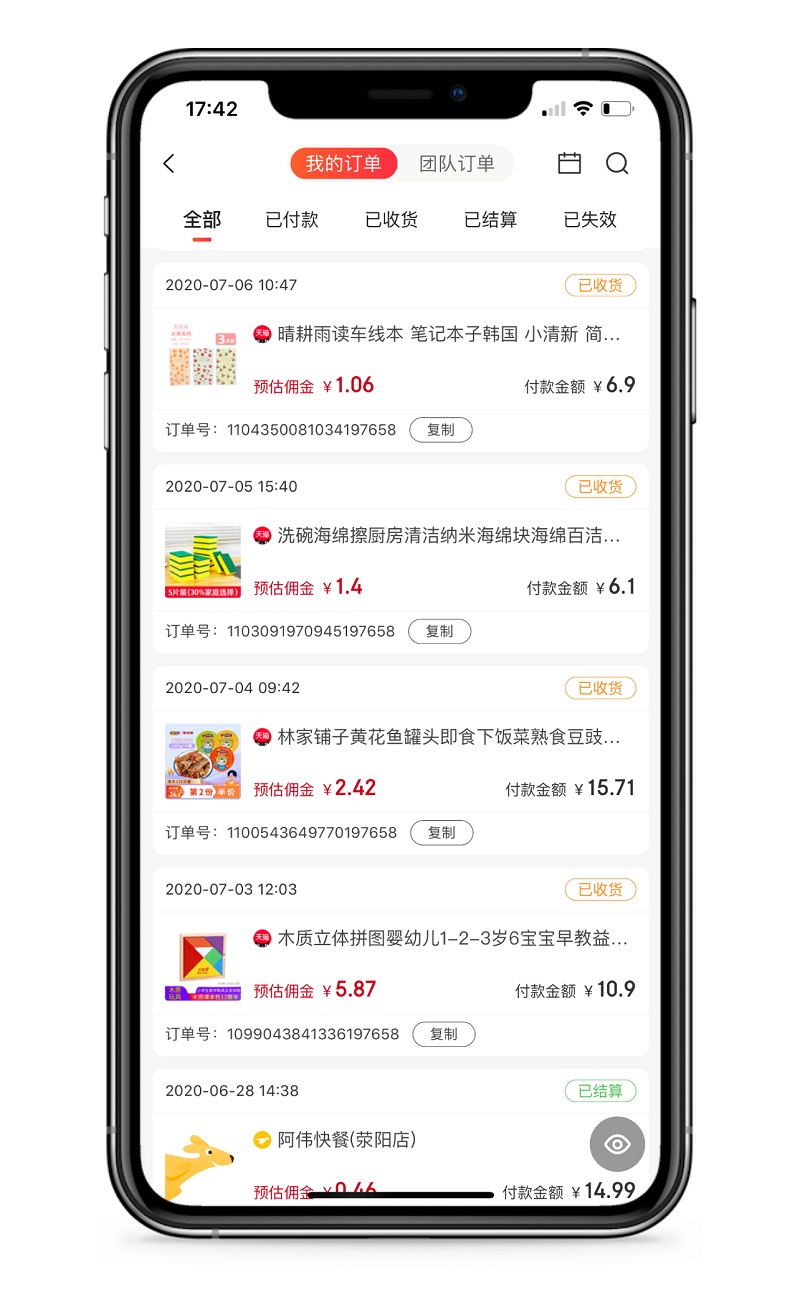800x1315 pixels.
Task: Switch to the 已付款 tab
Action: pos(292,220)
